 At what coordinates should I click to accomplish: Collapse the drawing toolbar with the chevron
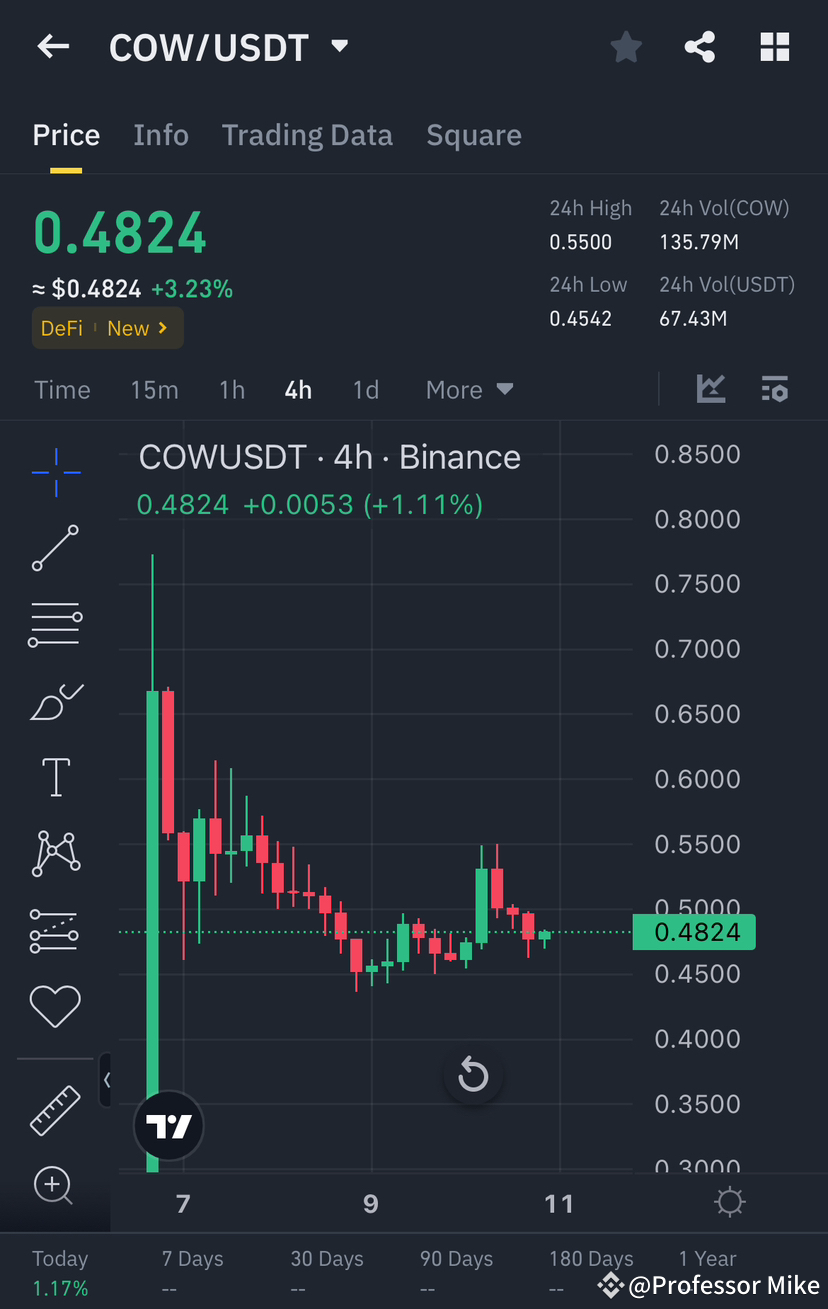pyautogui.click(x=107, y=1080)
